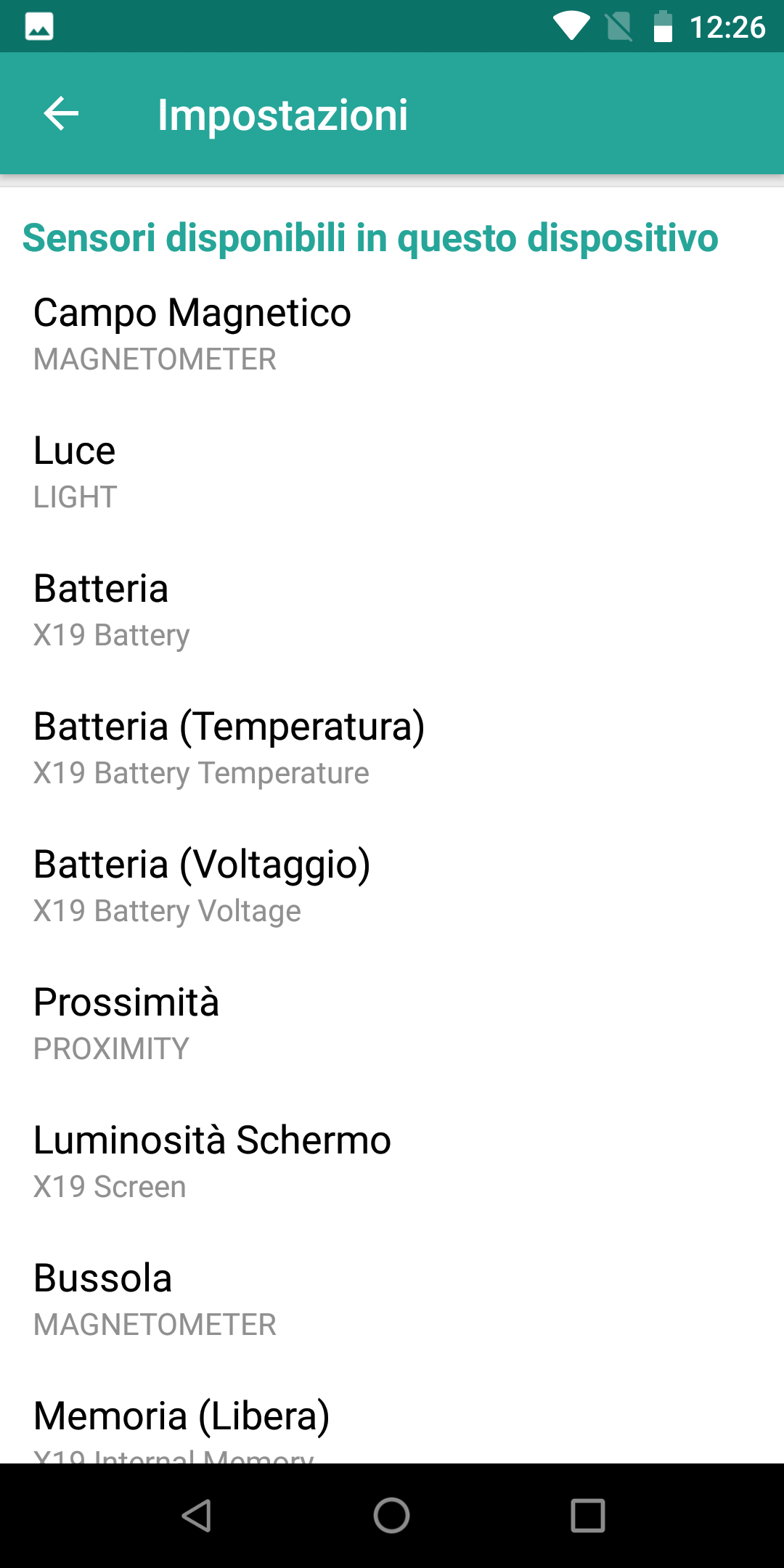
Task: Go to the system home screen
Action: pos(392,1516)
